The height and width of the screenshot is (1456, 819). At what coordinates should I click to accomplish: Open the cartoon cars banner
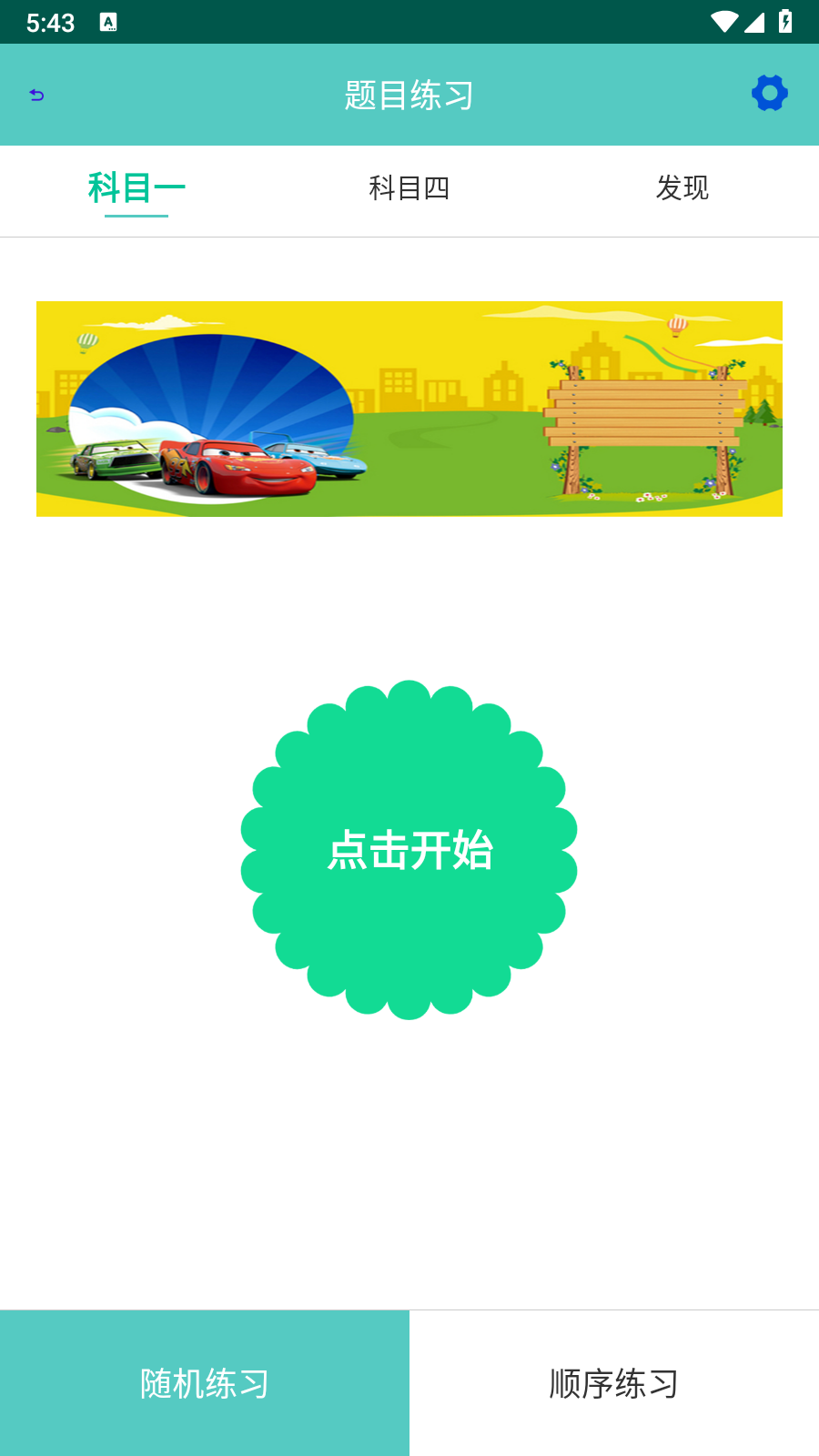[x=409, y=409]
